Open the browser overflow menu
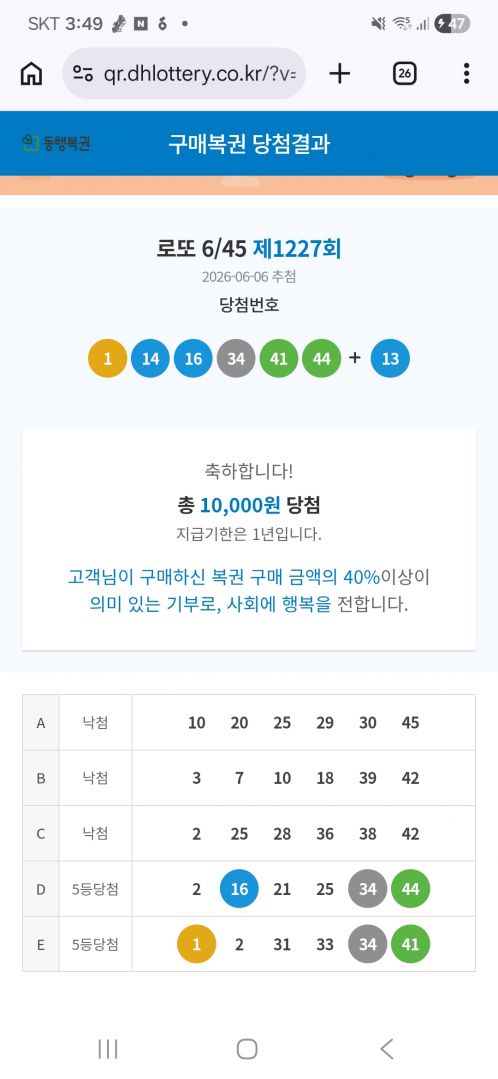This screenshot has height=1079, width=498. [x=466, y=74]
